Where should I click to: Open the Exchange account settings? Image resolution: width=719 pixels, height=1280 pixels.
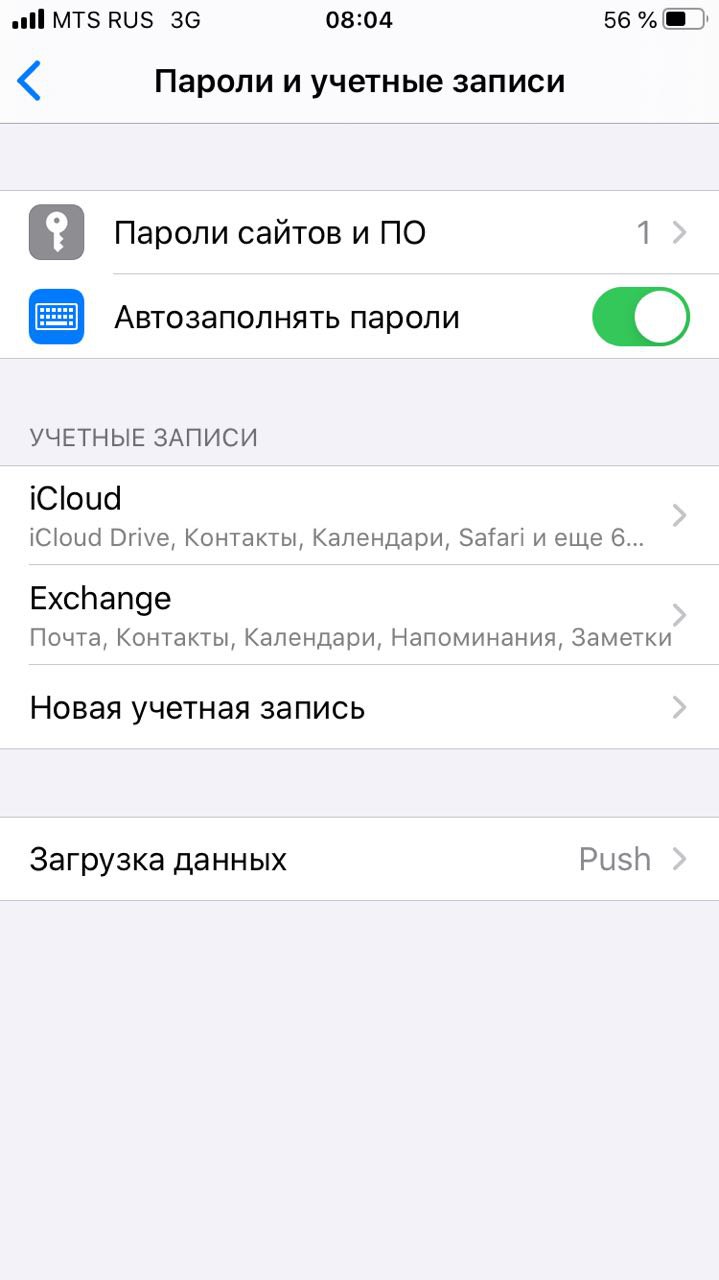[360, 614]
